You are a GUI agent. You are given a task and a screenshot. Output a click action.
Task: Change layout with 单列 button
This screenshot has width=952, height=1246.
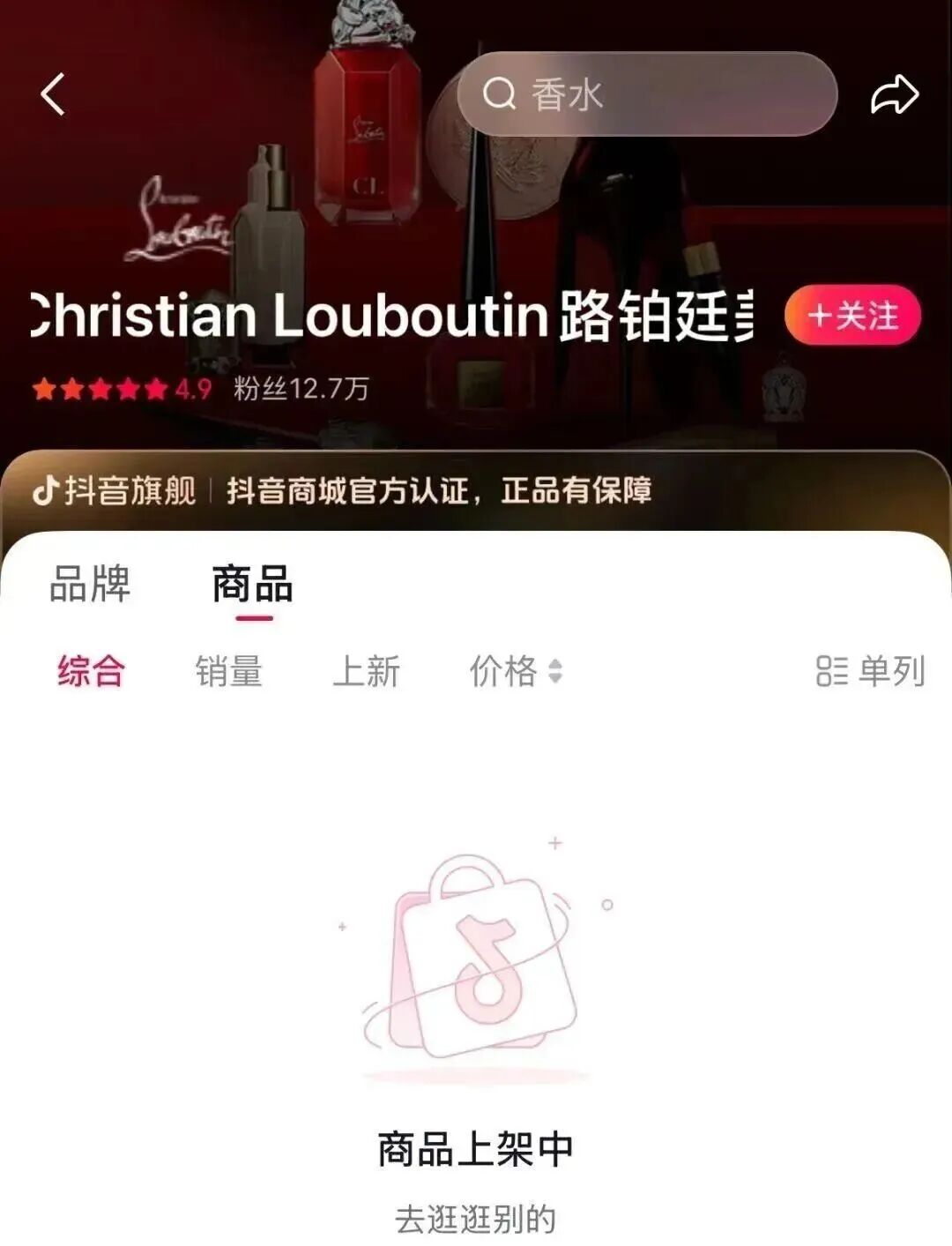(870, 671)
